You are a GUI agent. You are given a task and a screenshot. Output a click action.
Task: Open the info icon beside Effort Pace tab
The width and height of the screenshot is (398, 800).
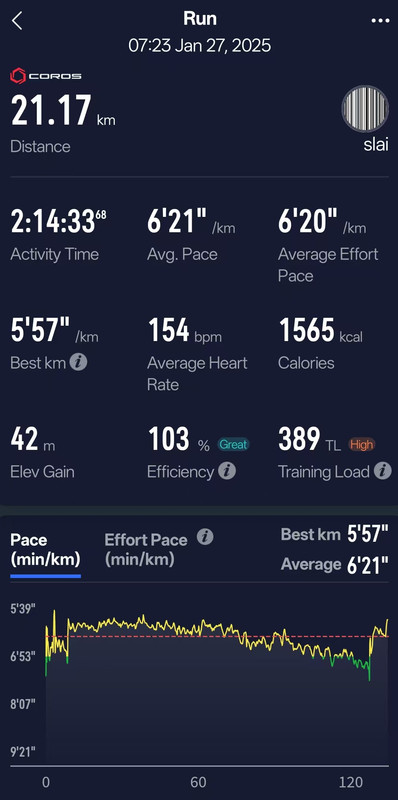(x=205, y=537)
